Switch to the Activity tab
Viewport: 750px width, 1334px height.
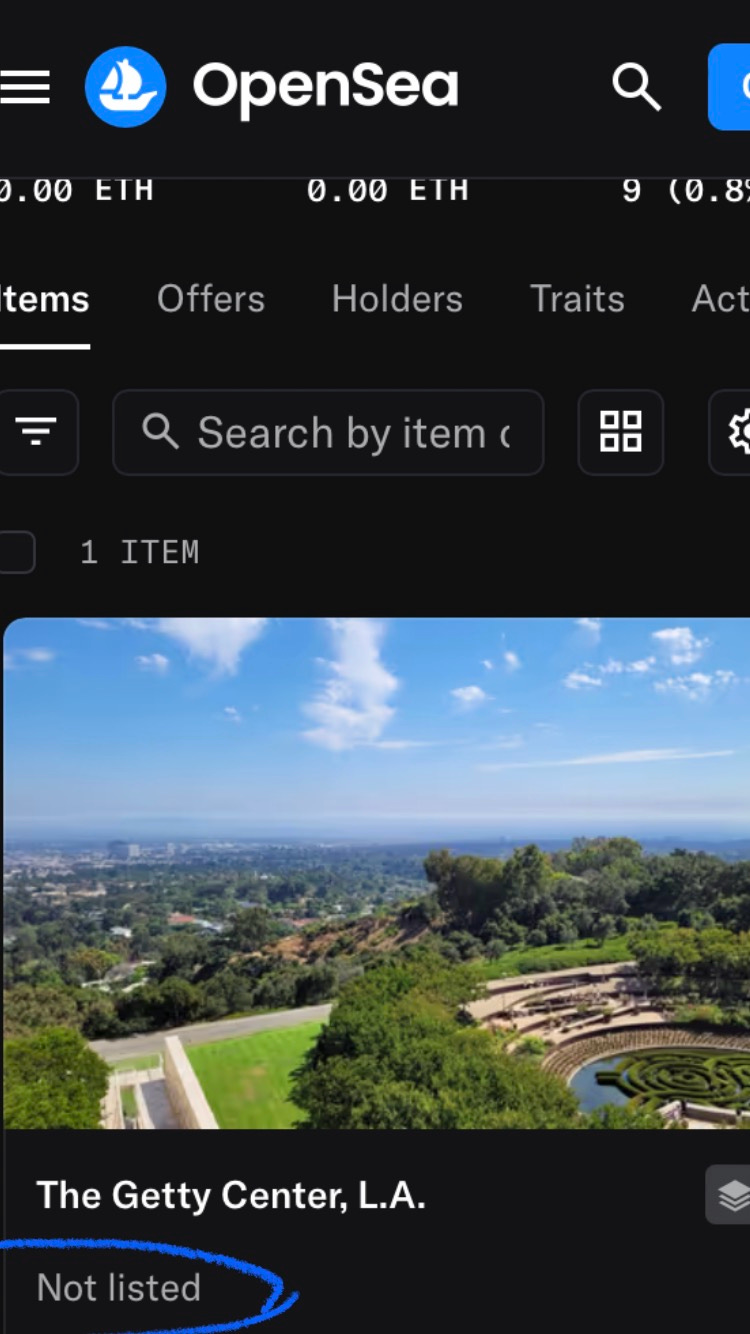click(721, 299)
